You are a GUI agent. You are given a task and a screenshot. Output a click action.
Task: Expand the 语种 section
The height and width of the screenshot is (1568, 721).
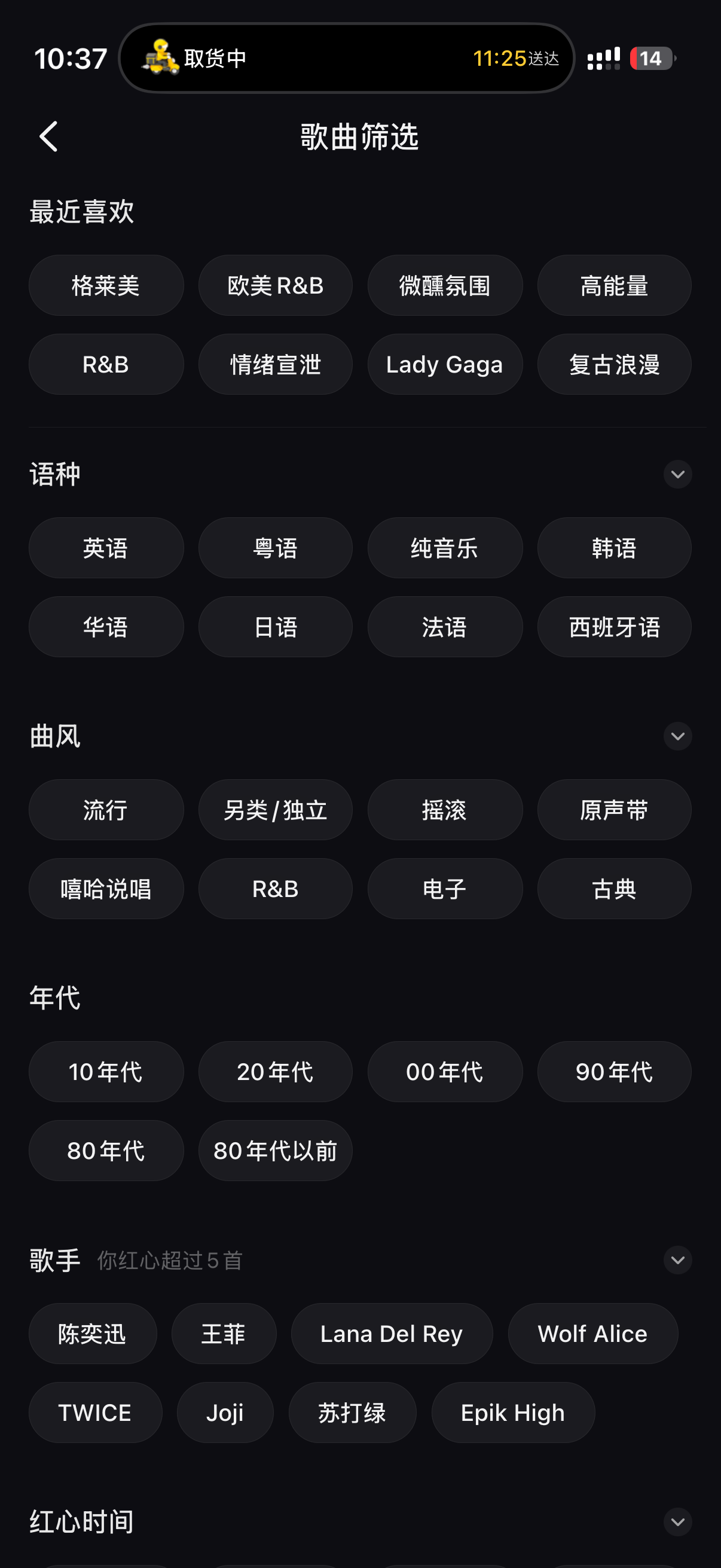677,474
